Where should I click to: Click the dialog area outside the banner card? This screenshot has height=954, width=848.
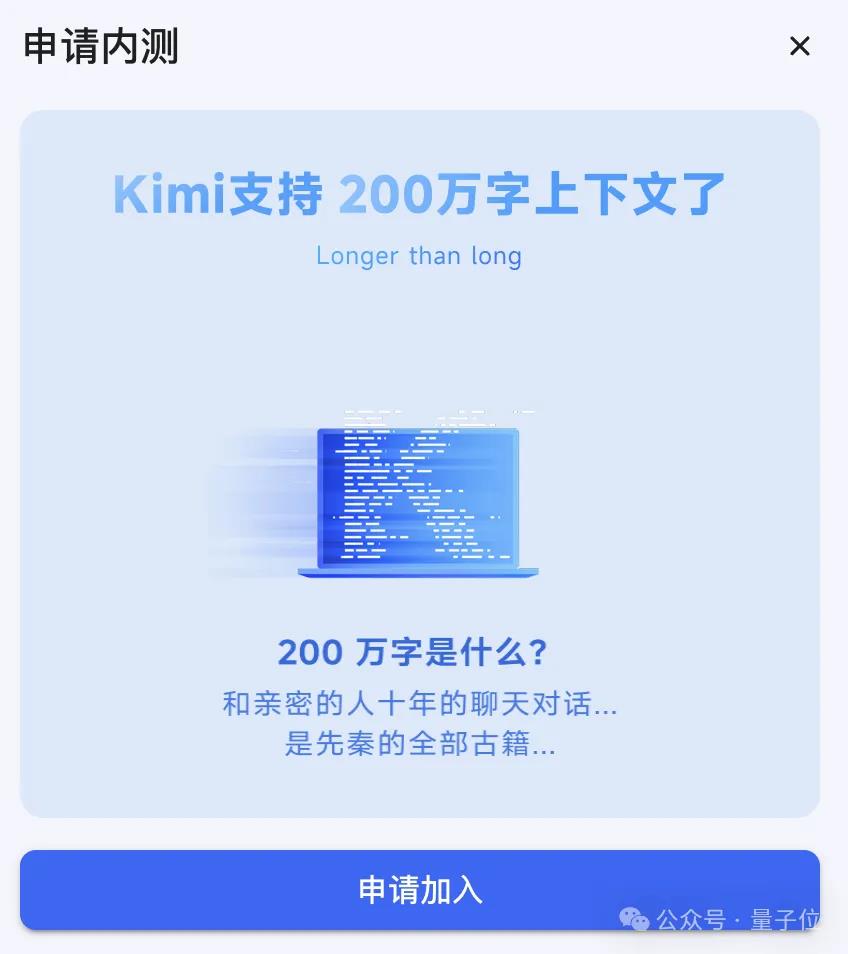coord(420,835)
